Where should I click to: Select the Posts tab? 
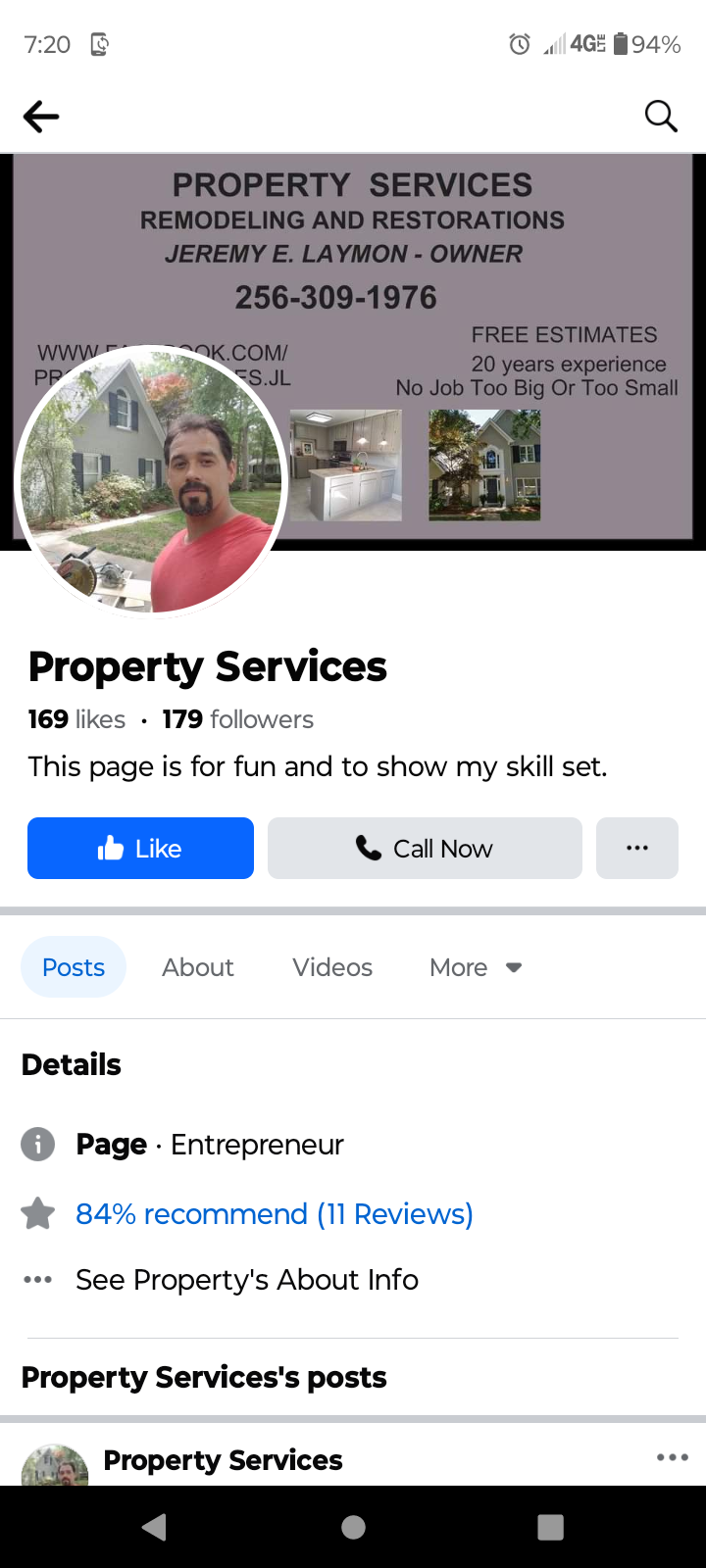point(74,967)
